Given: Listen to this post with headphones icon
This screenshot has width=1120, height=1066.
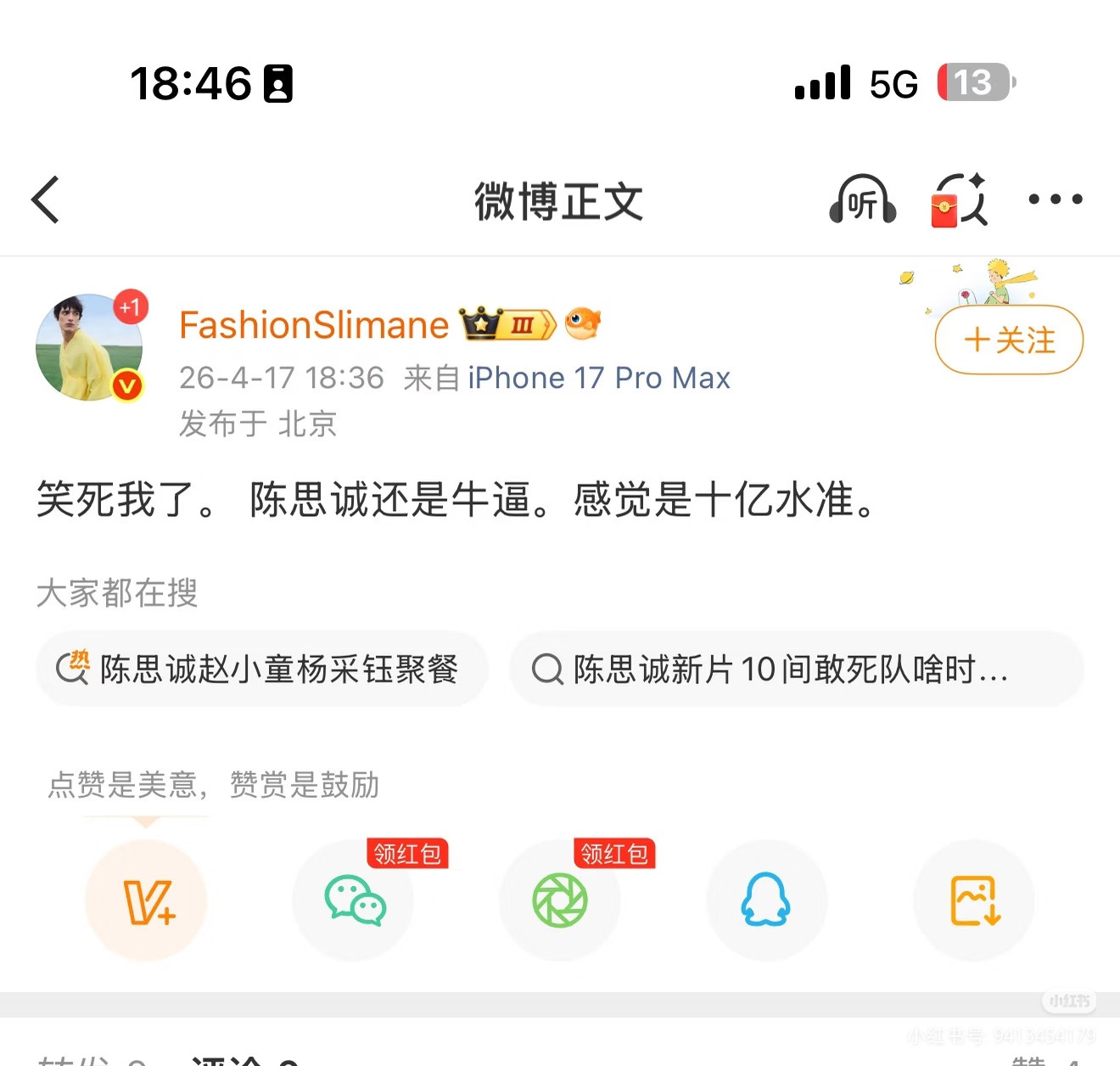Looking at the screenshot, I should pos(862,200).
